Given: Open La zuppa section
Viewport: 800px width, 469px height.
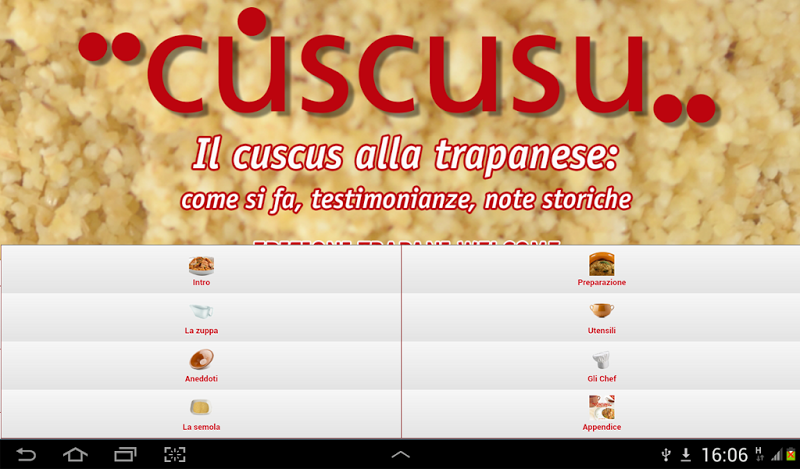Looking at the screenshot, I should pos(201,318).
